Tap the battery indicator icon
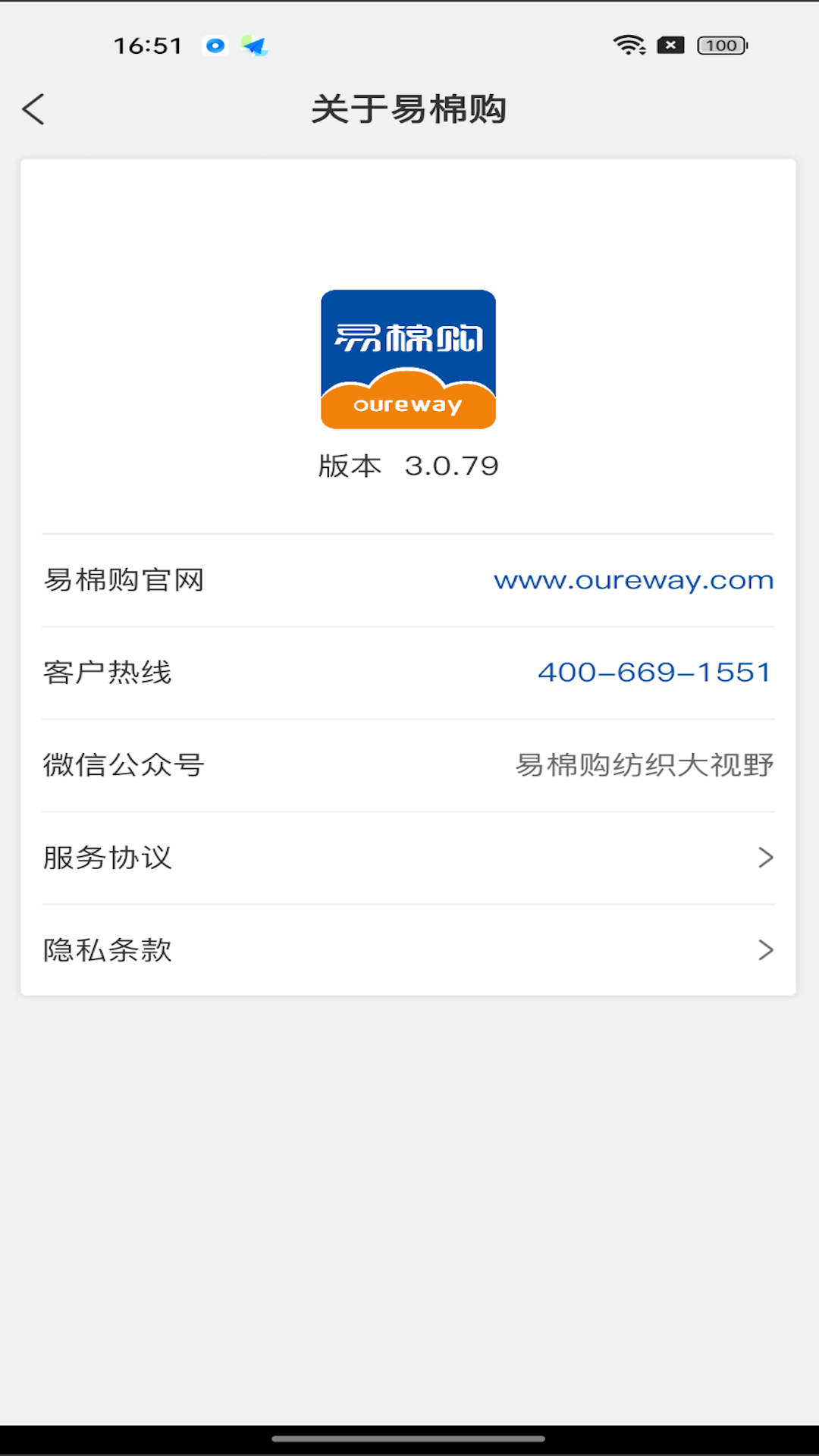This screenshot has height=1456, width=819. pyautogui.click(x=721, y=45)
